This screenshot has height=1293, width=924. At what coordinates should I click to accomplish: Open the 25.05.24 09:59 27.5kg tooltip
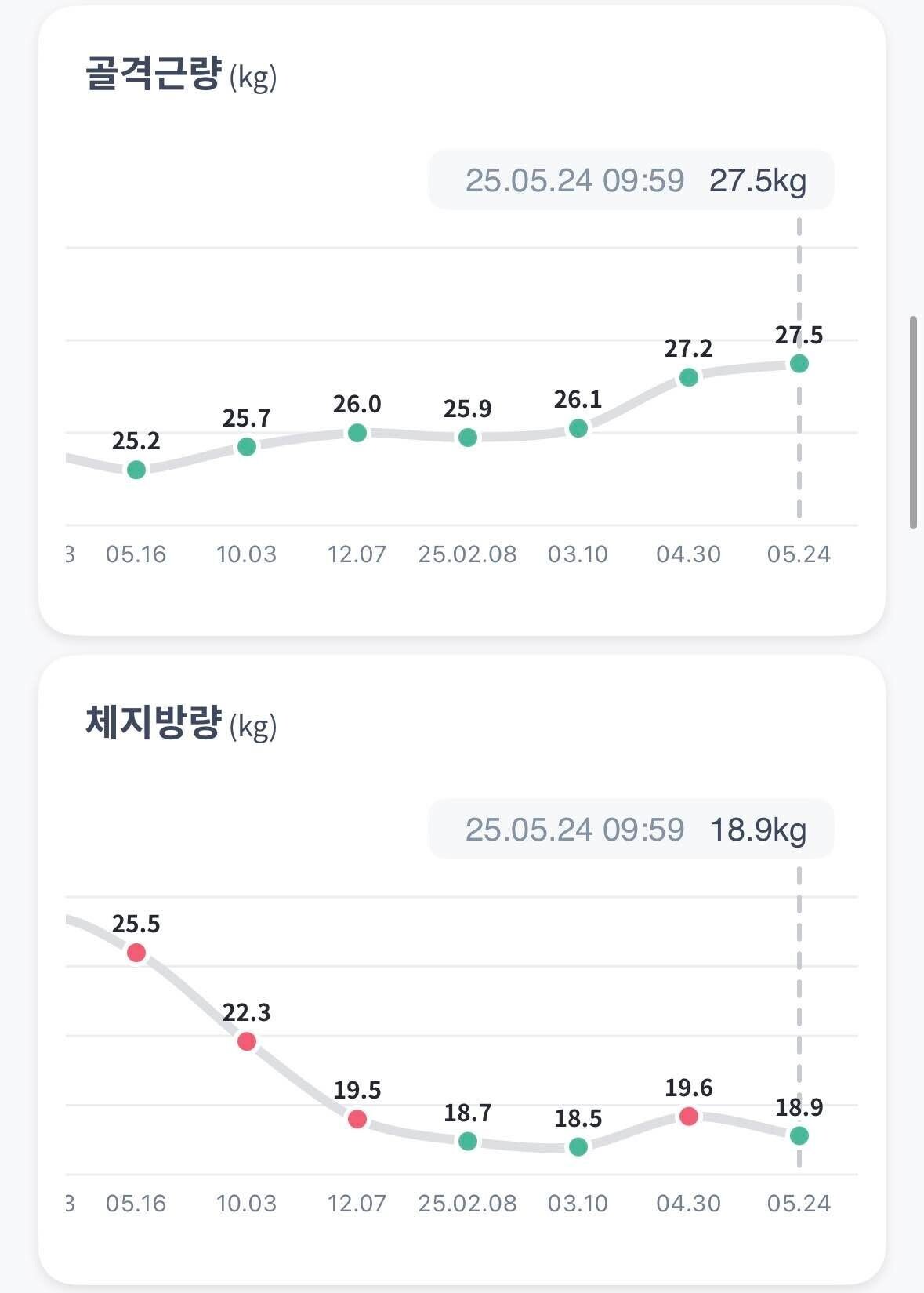pos(631,180)
